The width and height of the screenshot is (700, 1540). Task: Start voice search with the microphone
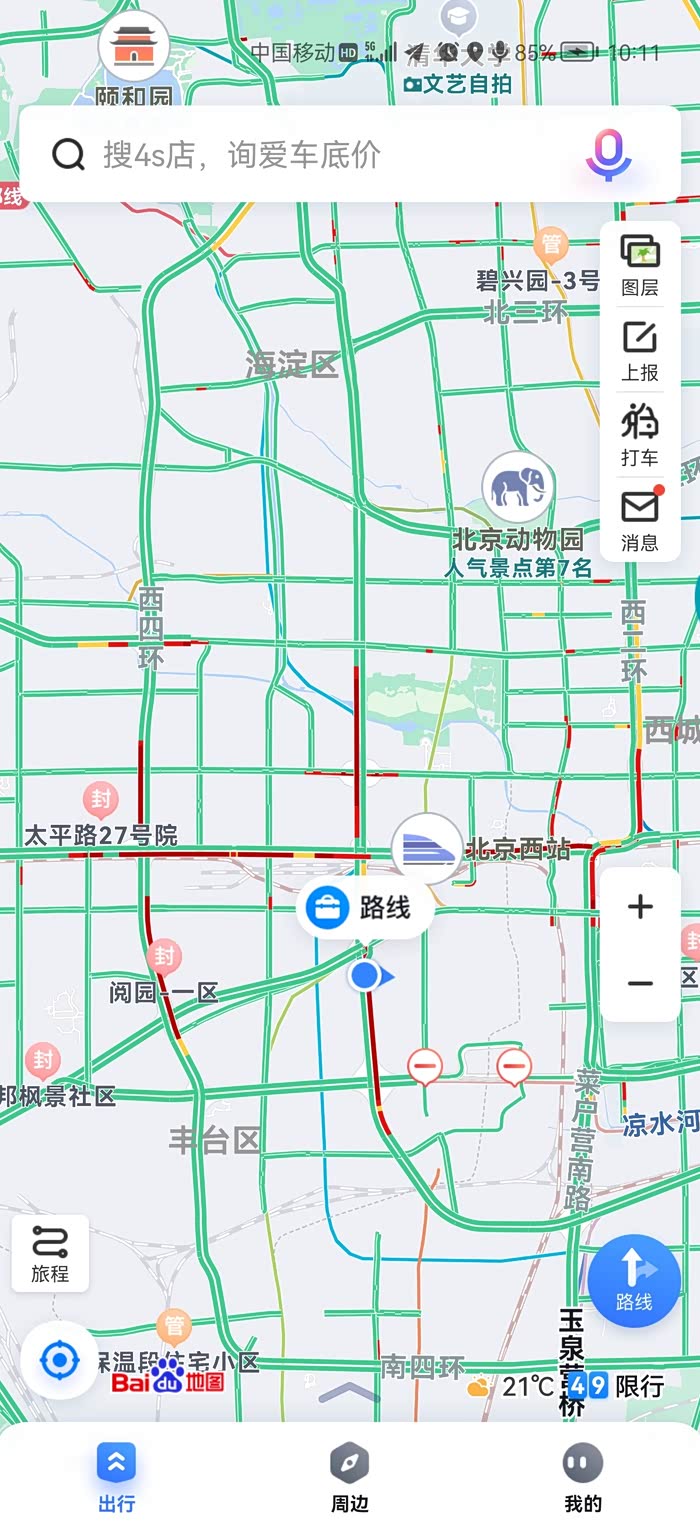608,155
